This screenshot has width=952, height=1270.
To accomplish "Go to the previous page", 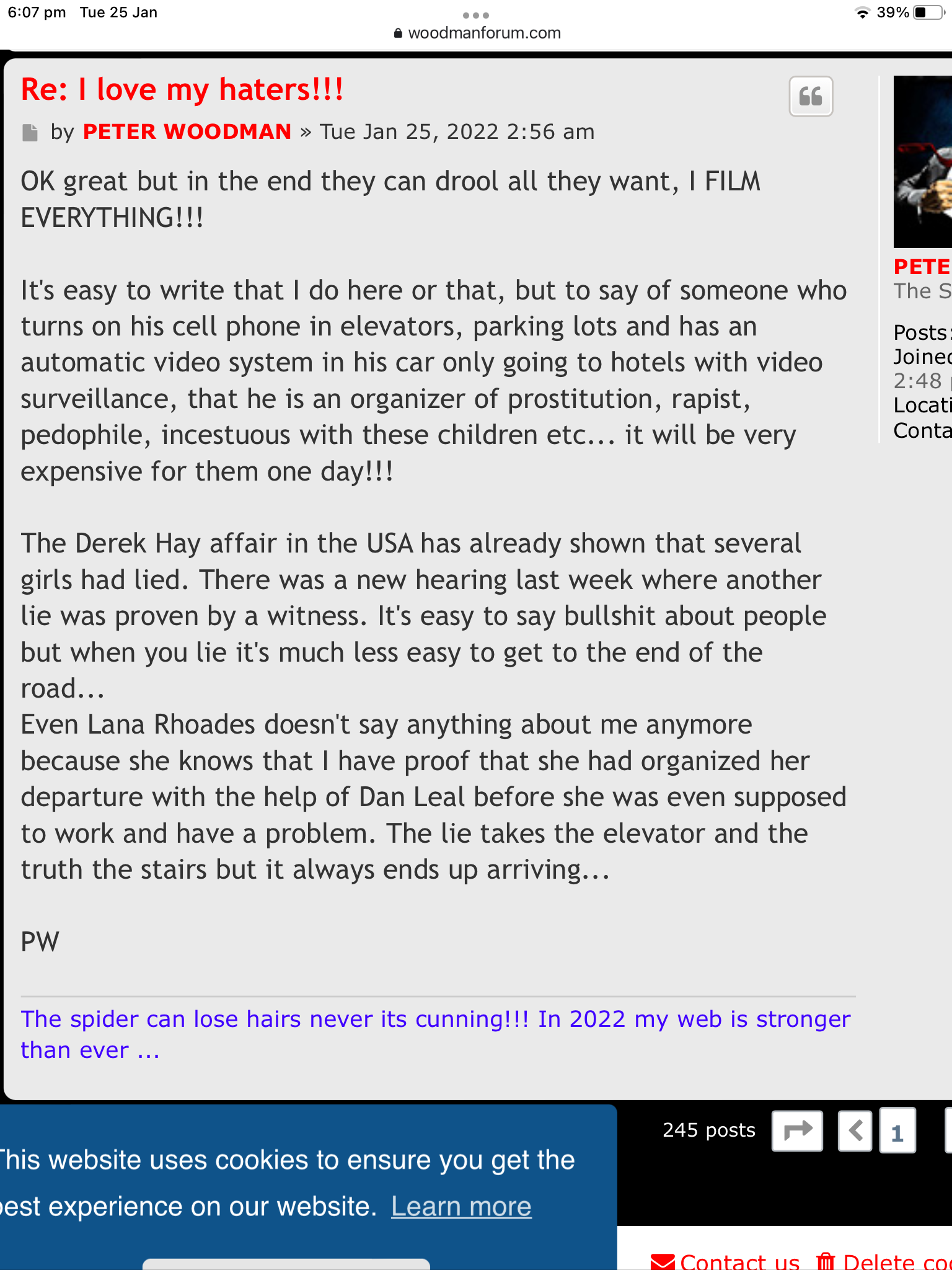I will 855,1130.
